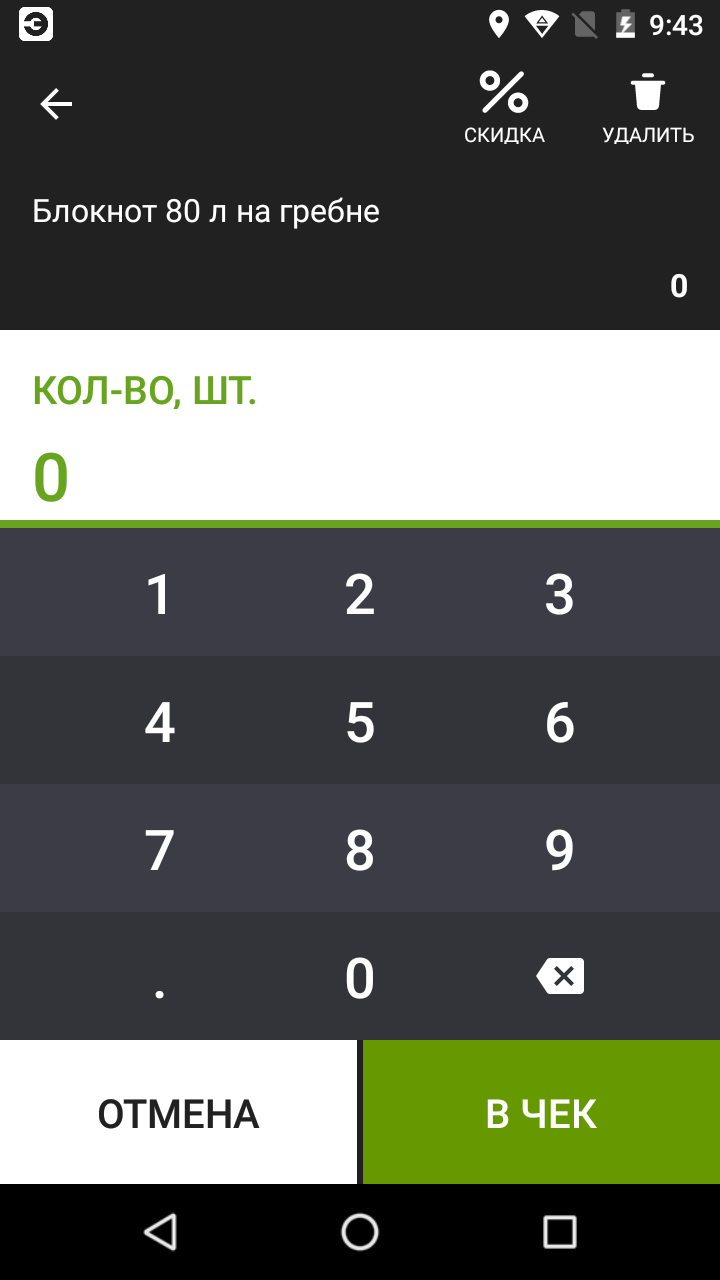This screenshot has width=720, height=1280.
Task: Erase the last digit with backspace
Action: (560, 976)
